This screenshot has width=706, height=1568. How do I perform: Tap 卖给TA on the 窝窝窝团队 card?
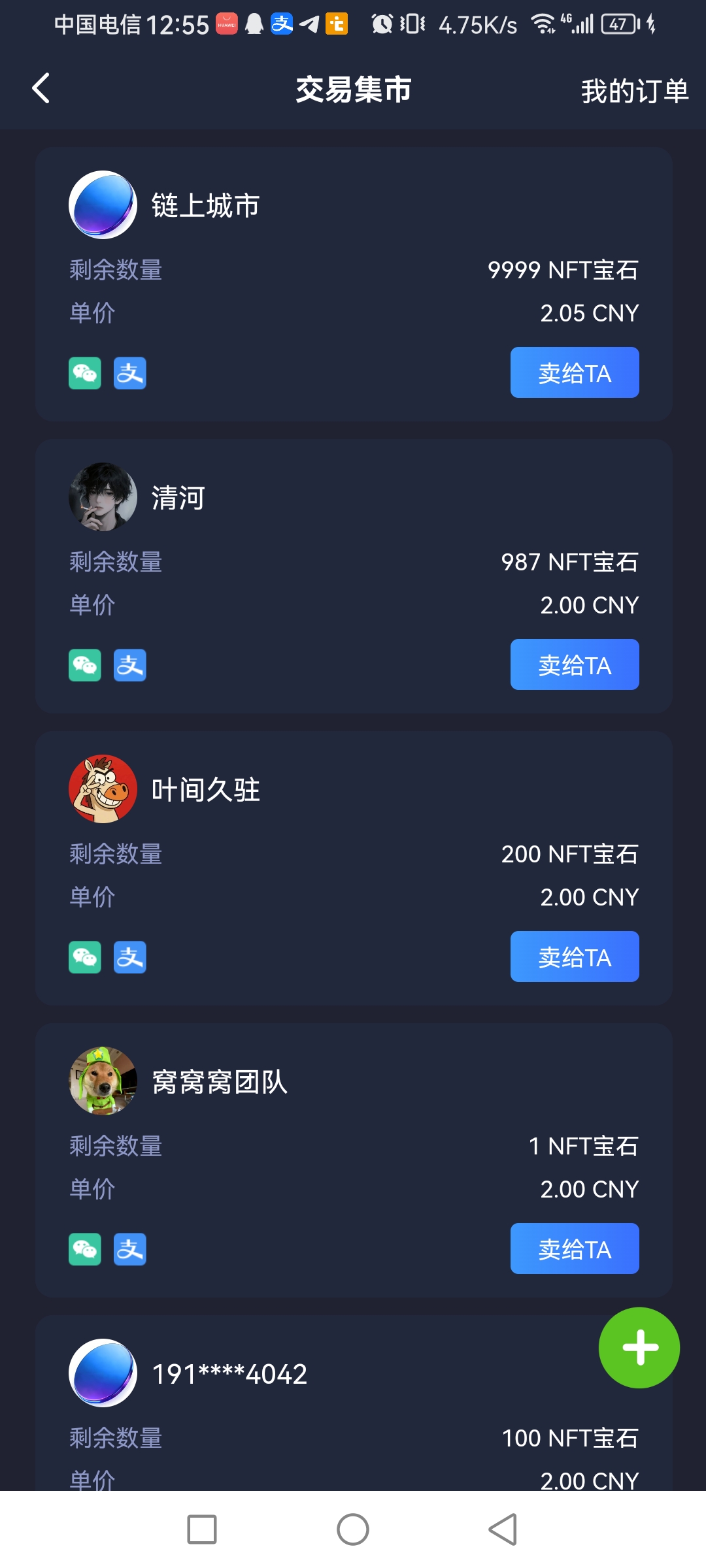pos(574,1249)
